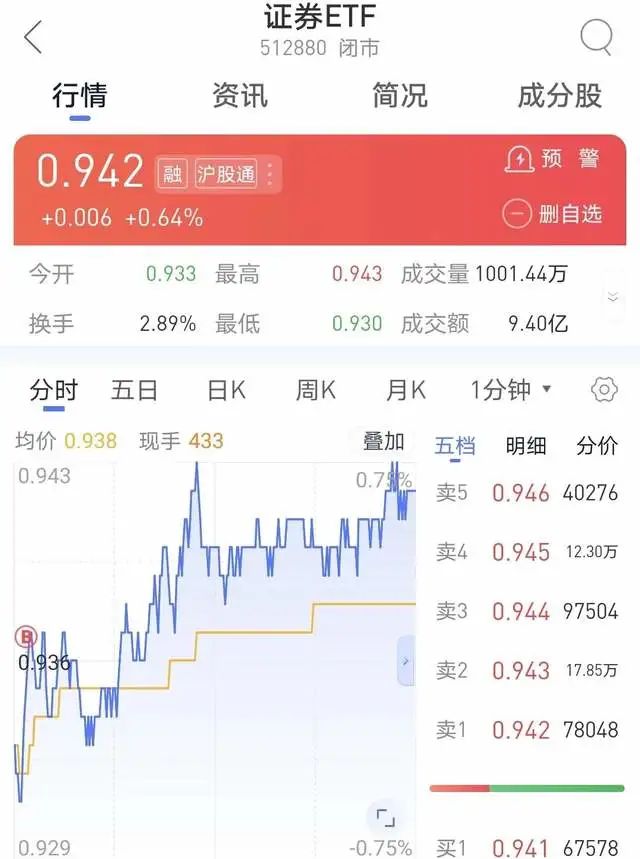Show the 分价 panel
The height and width of the screenshot is (859, 640).
coord(597,446)
